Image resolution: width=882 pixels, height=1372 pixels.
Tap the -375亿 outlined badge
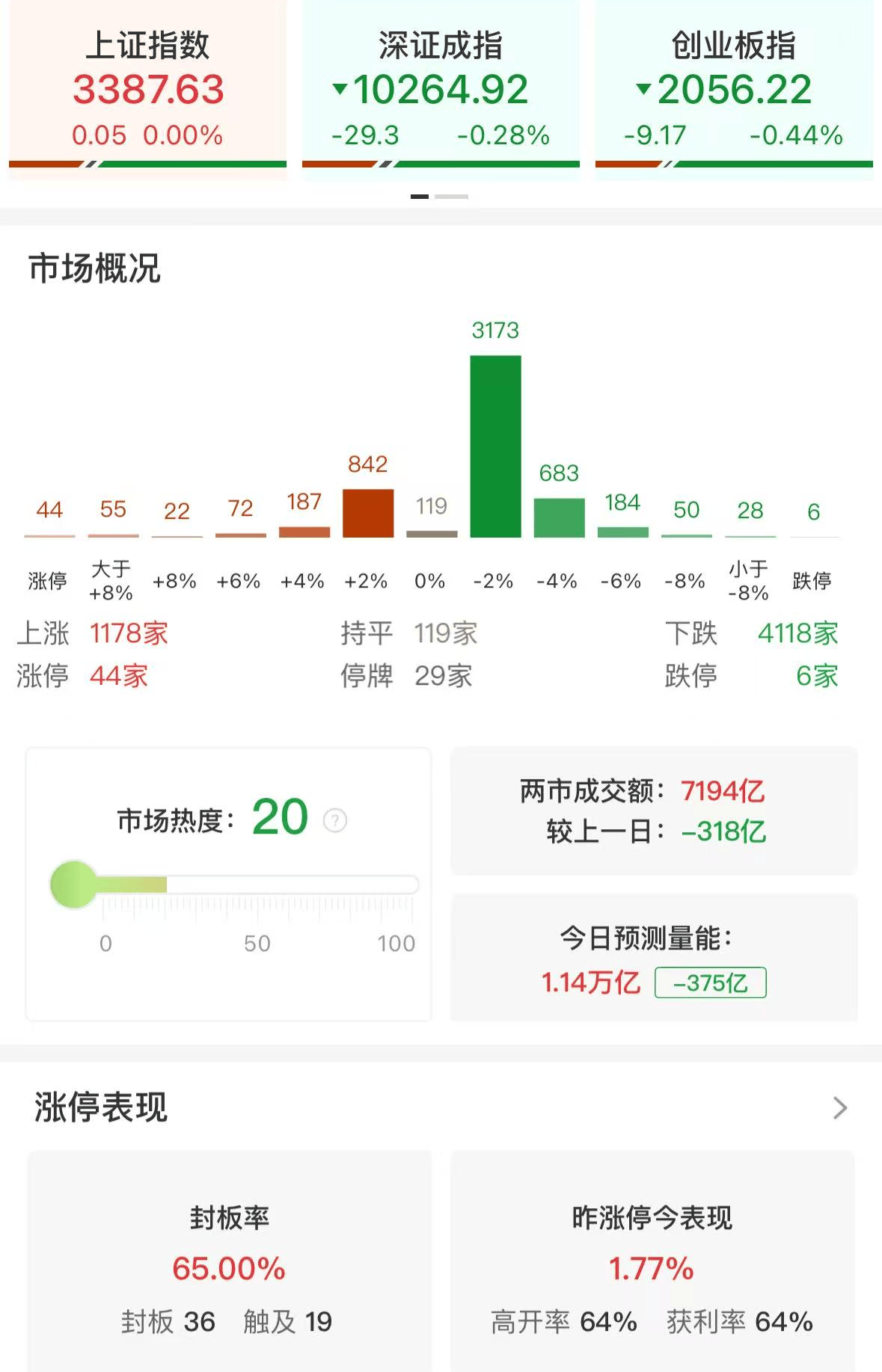[x=709, y=983]
